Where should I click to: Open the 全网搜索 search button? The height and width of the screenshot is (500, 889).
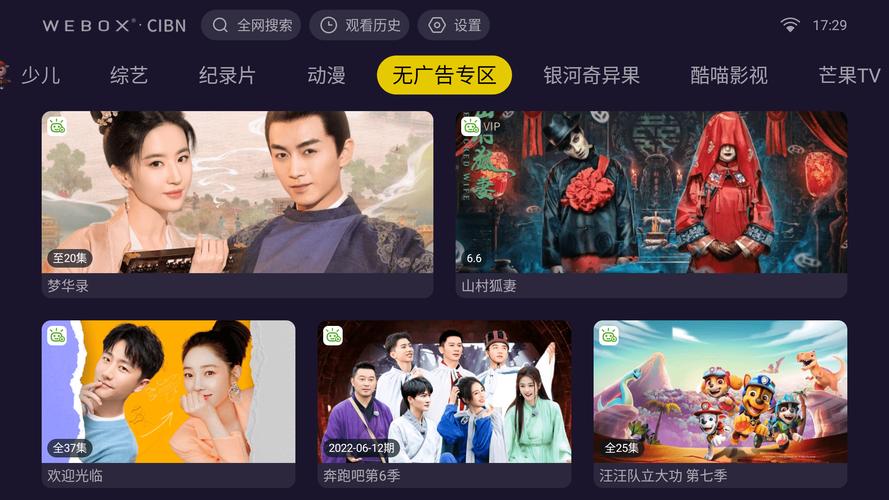pyautogui.click(x=251, y=25)
